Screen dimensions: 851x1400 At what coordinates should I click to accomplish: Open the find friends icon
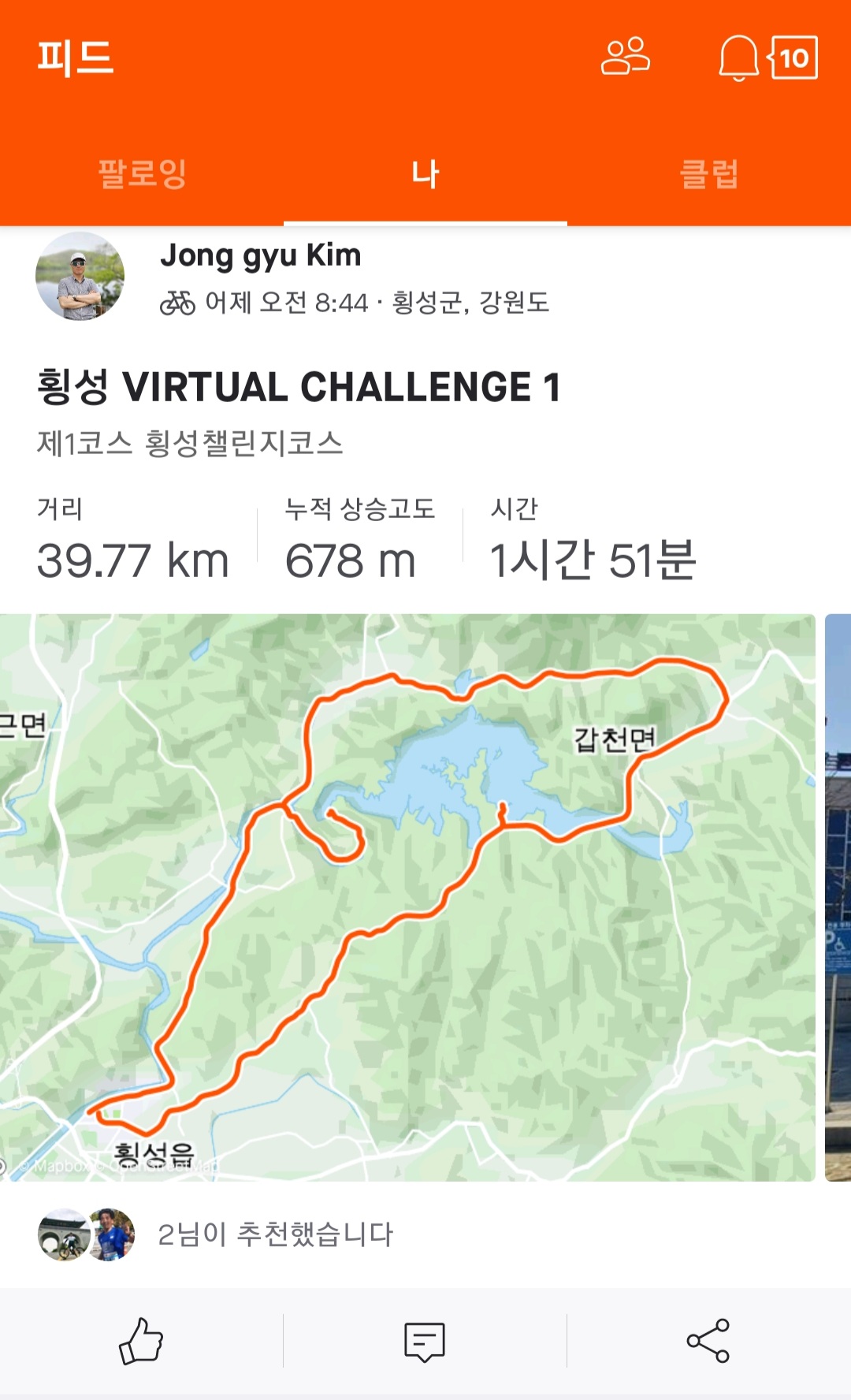(x=625, y=57)
